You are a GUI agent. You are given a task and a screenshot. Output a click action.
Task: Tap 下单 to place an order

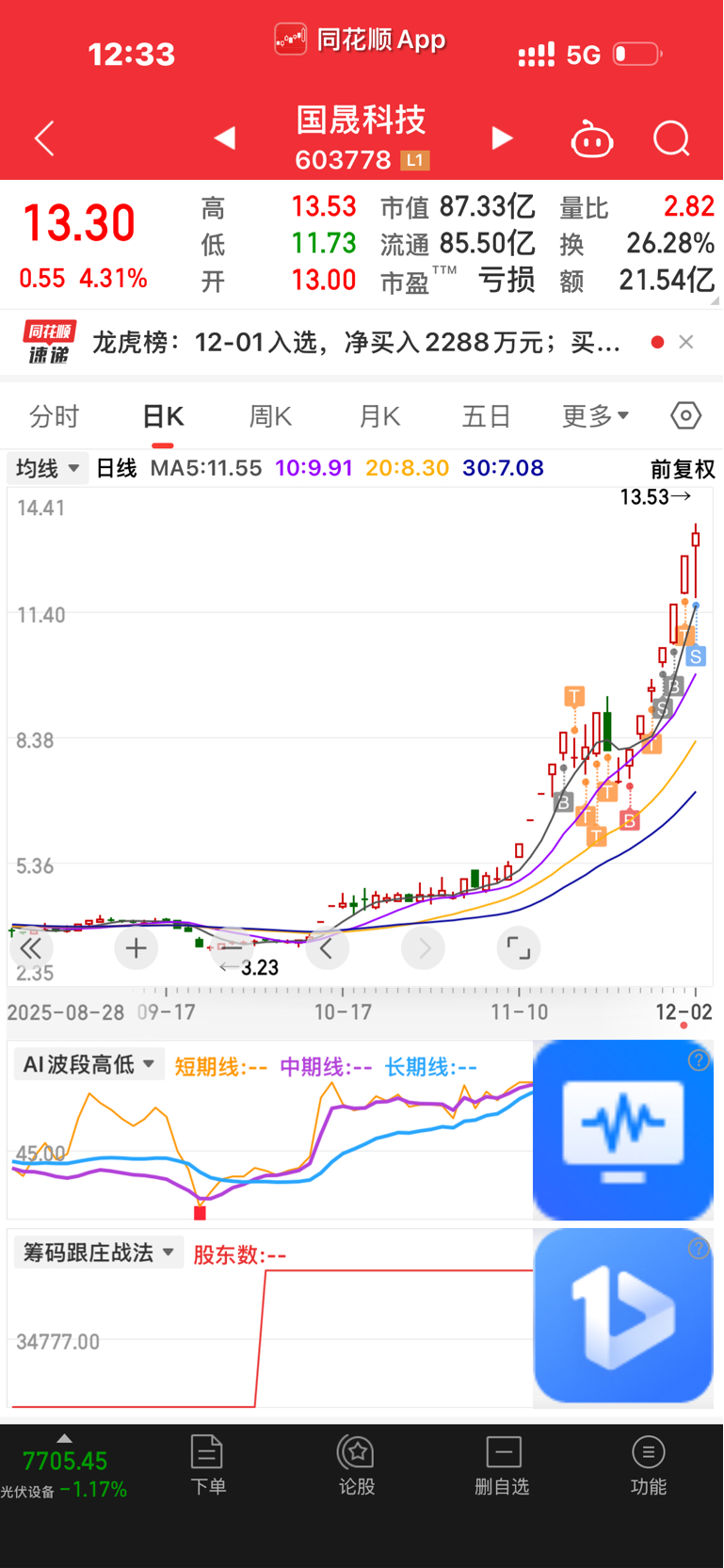coord(207,1464)
